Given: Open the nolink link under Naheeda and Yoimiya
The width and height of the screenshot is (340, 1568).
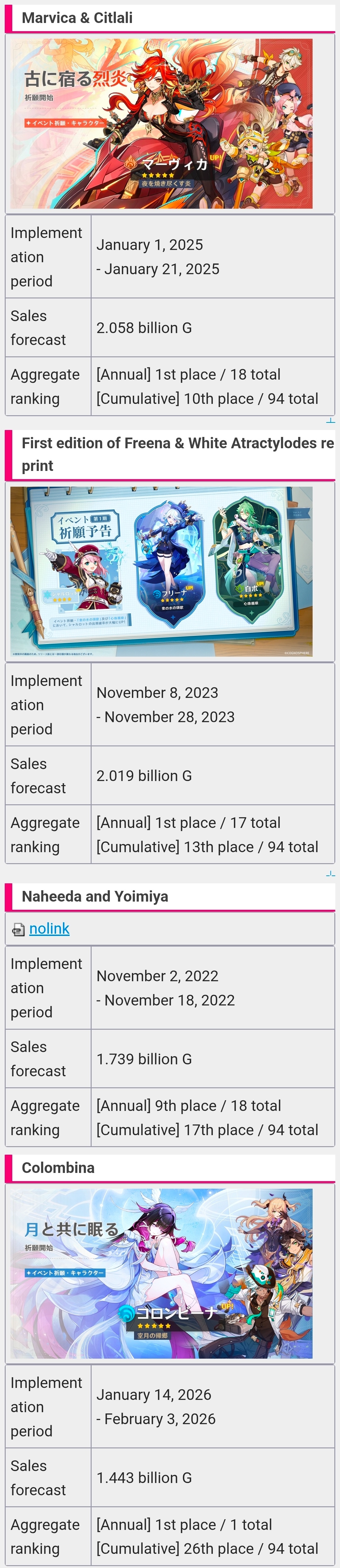Looking at the screenshot, I should pos(49,929).
